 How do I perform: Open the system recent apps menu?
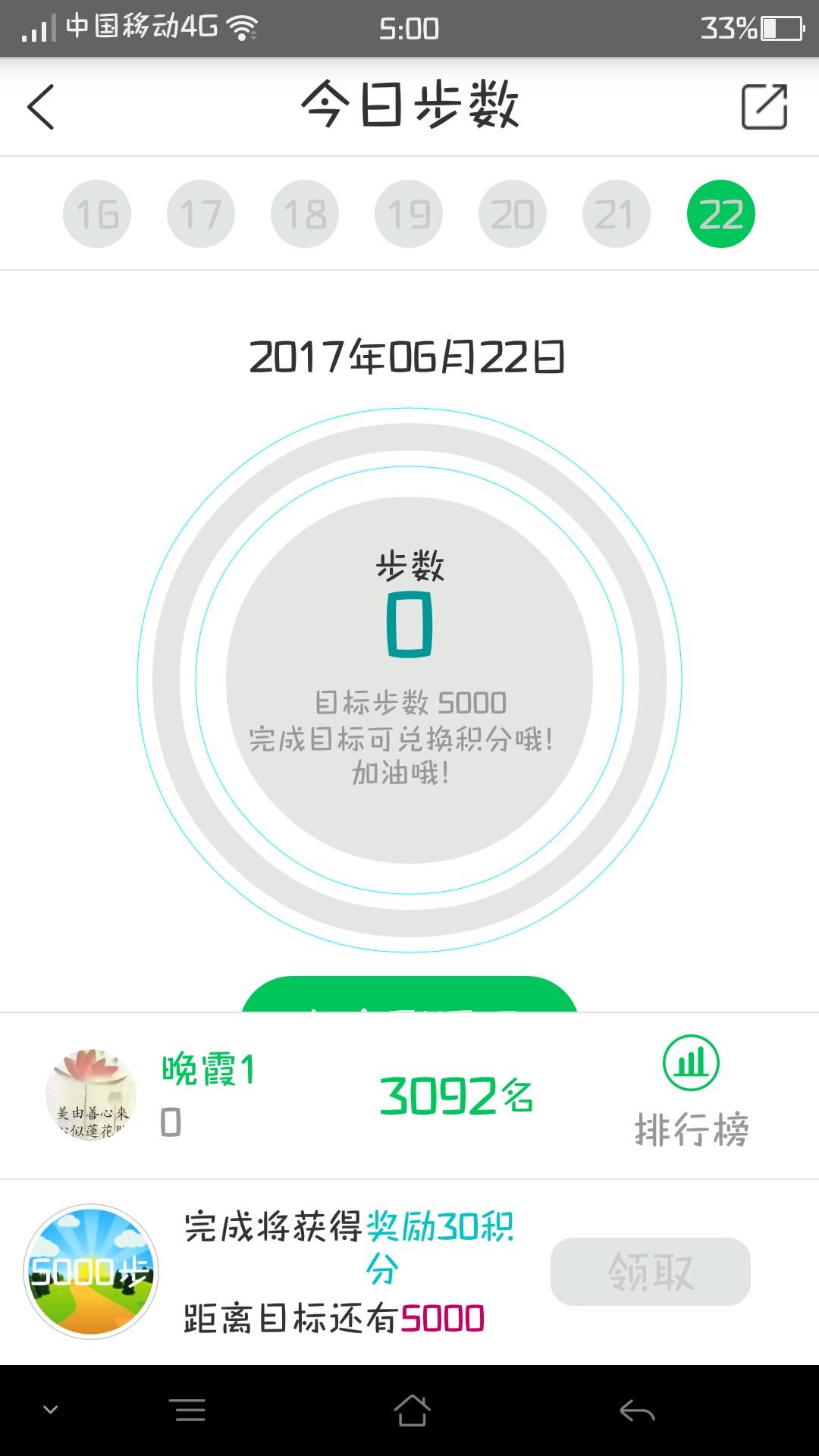(190, 1410)
